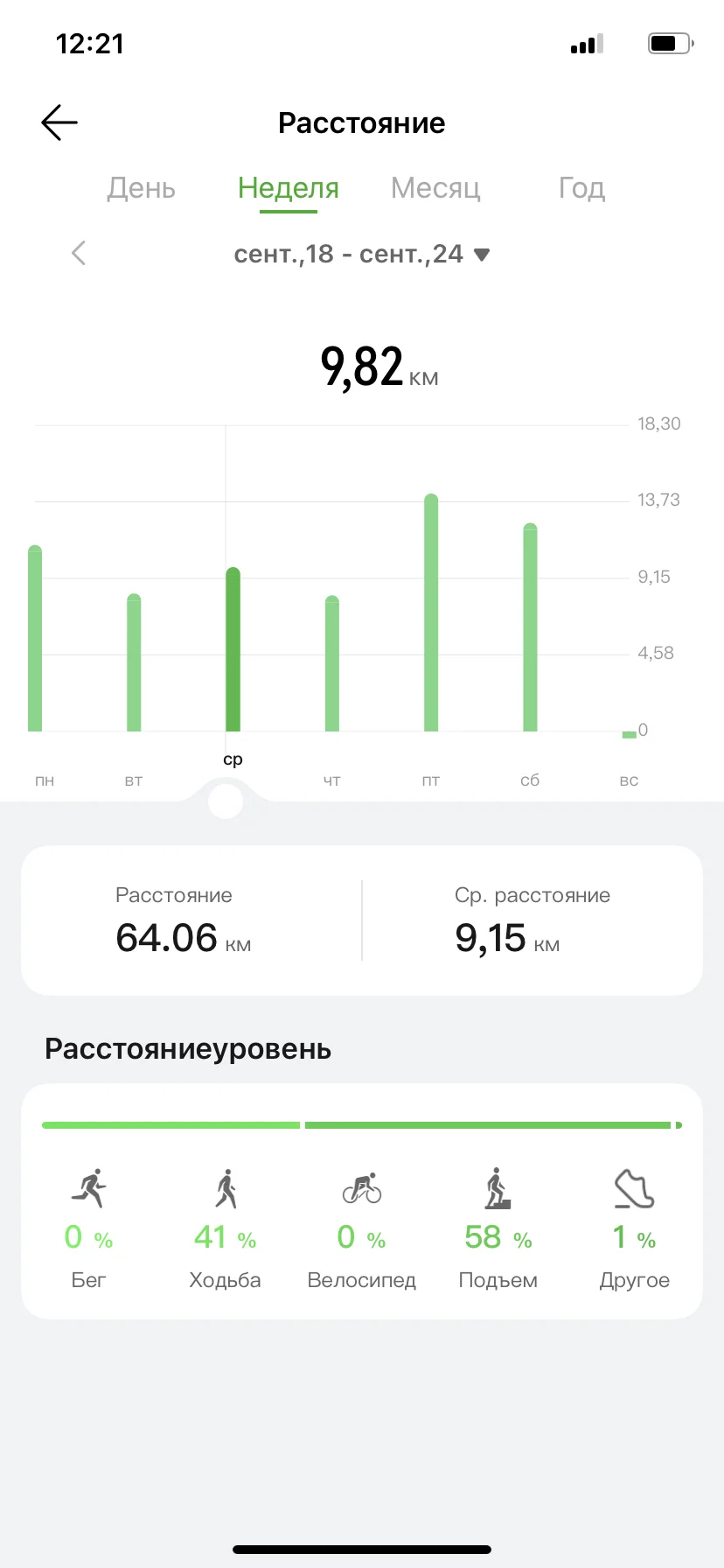Image resolution: width=724 pixels, height=1568 pixels.
Task: Go back using the arrow icon
Action: click(x=59, y=122)
